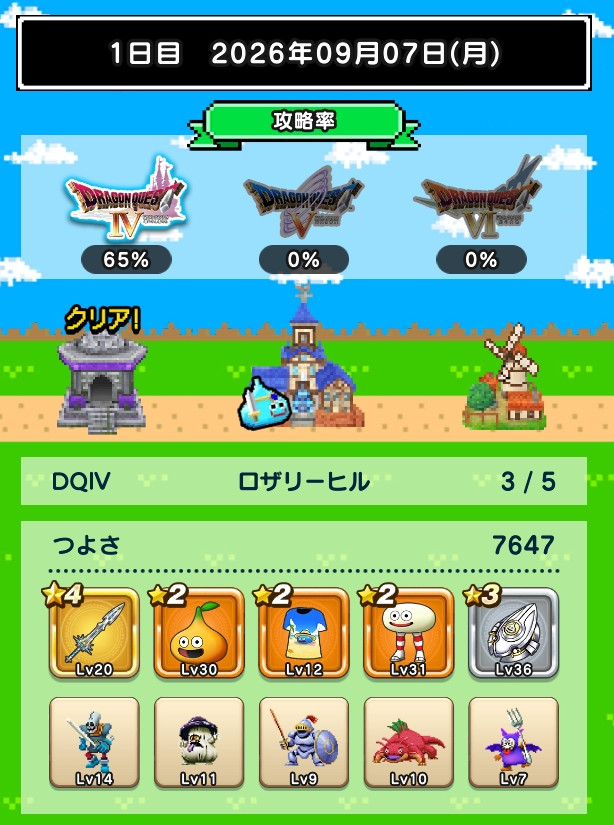Select the Dragon Quest IV title logo
The image size is (614, 825).
(x=125, y=198)
